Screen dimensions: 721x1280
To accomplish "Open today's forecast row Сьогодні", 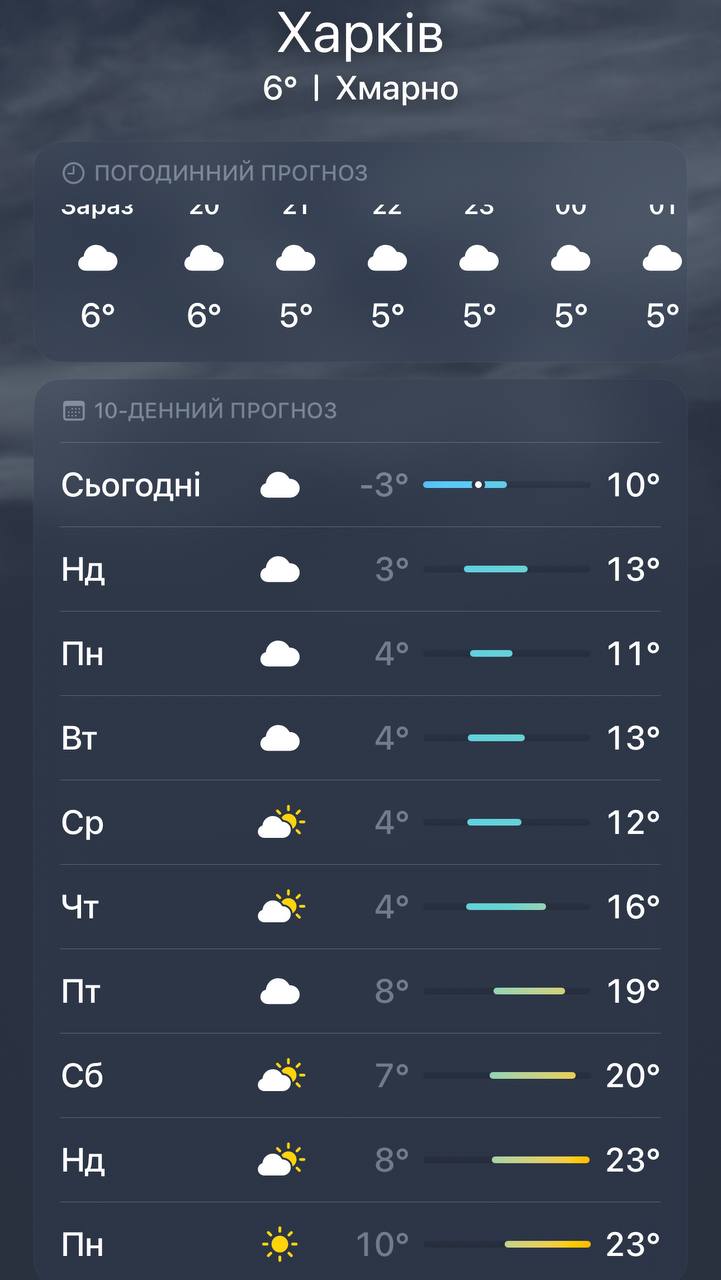I will 360,485.
